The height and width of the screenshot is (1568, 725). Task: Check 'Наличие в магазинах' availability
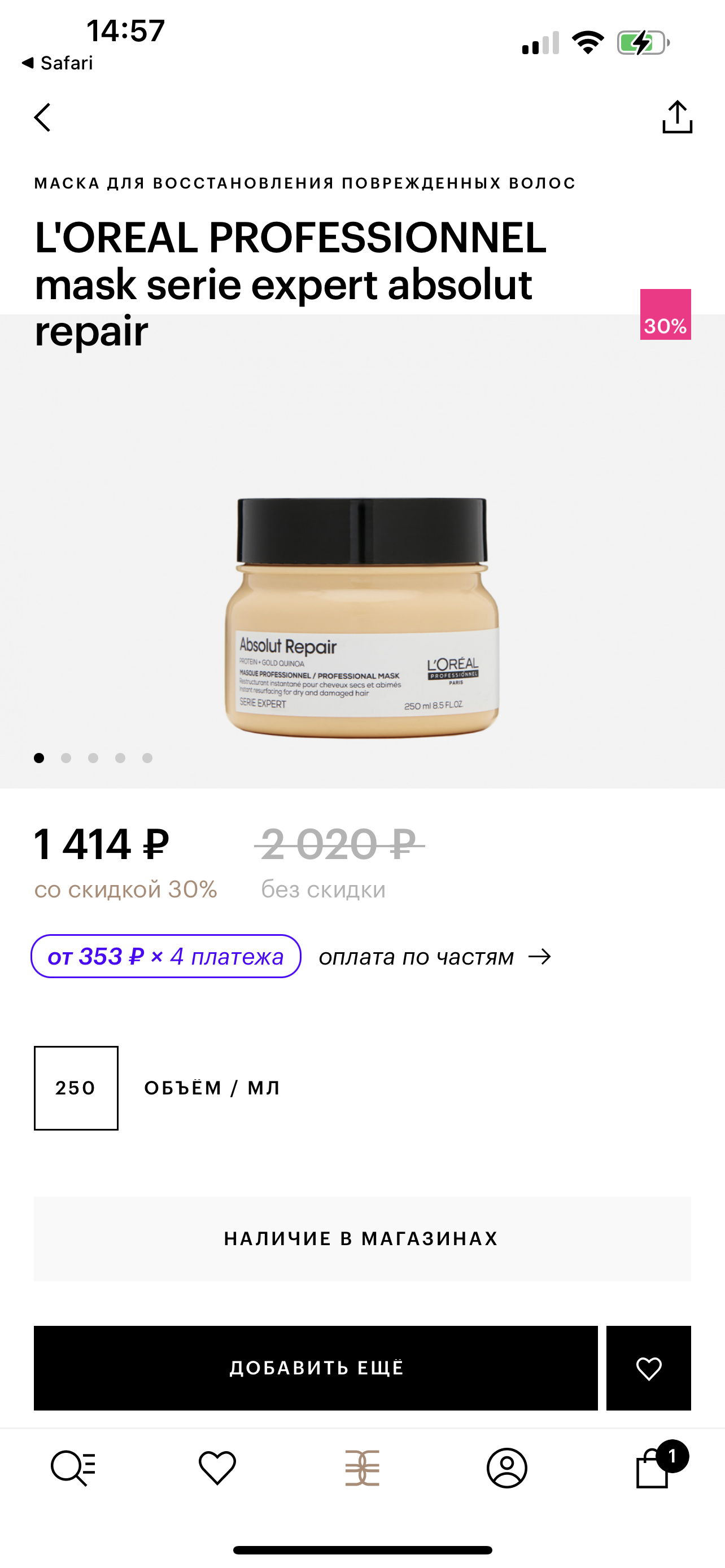(362, 1239)
